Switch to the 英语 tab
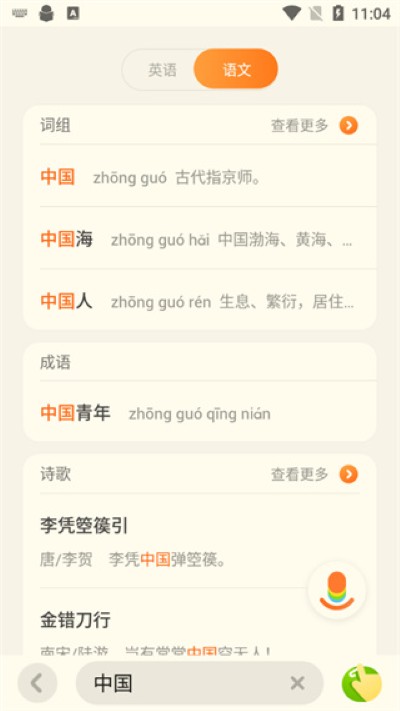Image resolution: width=400 pixels, height=711 pixels. pos(162,70)
